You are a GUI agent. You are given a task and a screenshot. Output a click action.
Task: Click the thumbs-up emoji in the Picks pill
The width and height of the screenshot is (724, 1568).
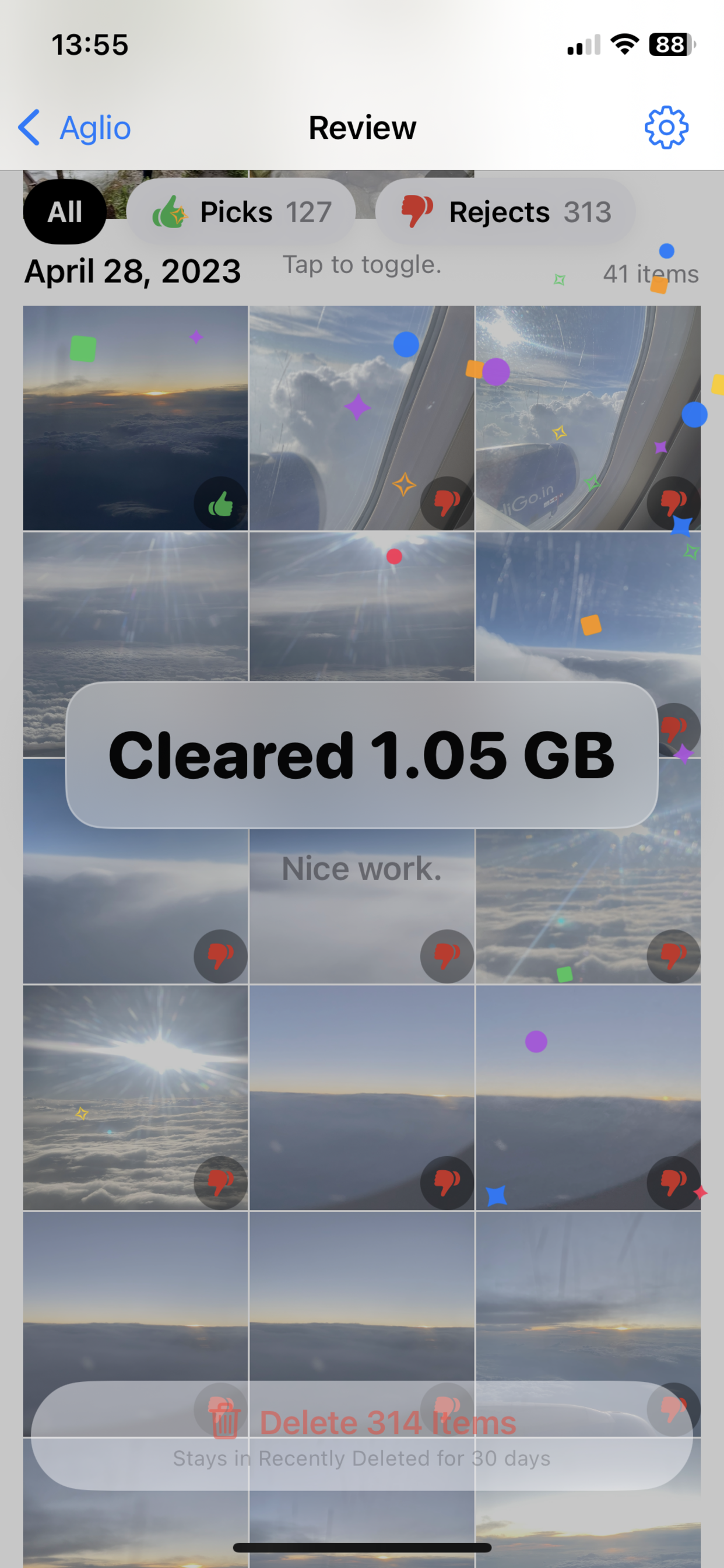172,212
